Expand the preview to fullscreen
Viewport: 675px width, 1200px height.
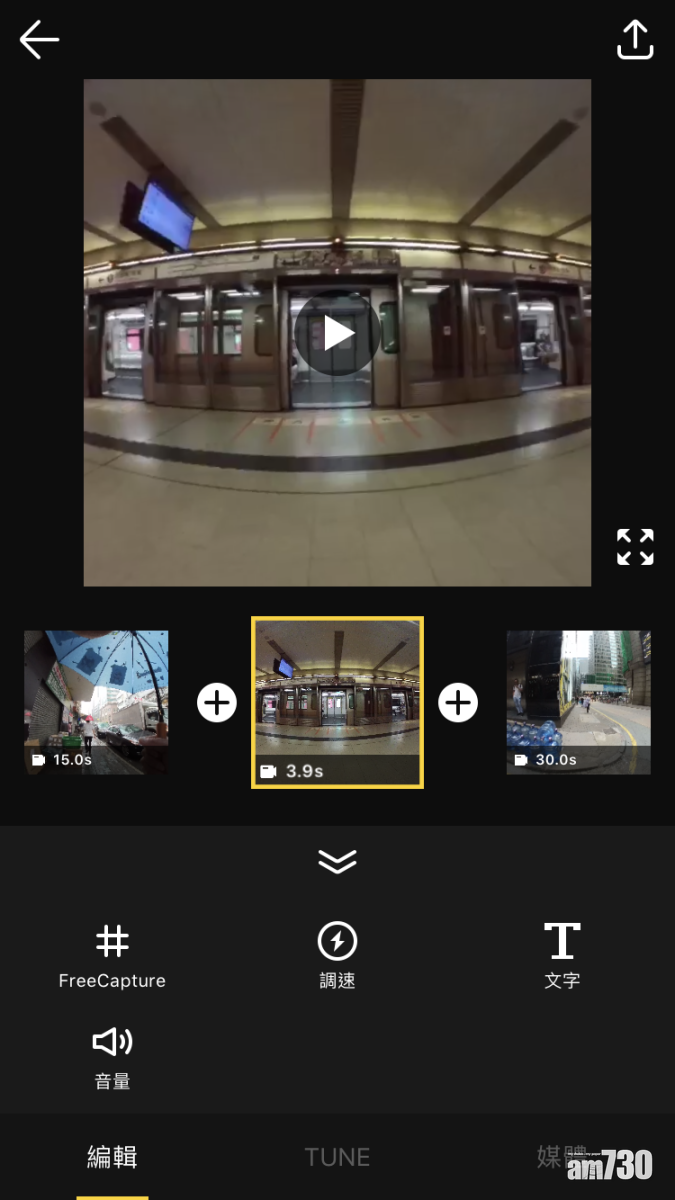pyautogui.click(x=635, y=547)
